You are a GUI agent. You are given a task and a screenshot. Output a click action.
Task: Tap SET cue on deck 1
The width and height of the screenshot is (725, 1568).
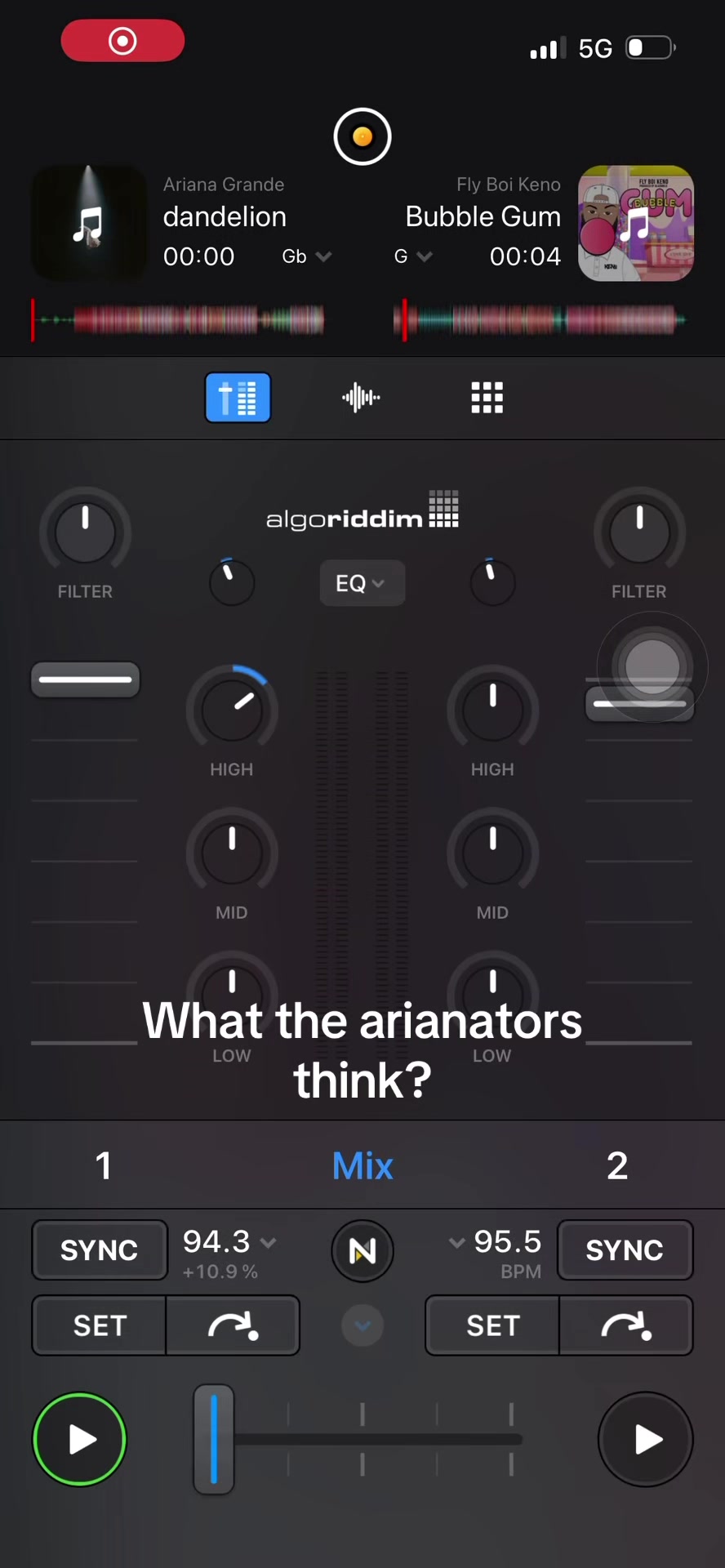tap(100, 1325)
